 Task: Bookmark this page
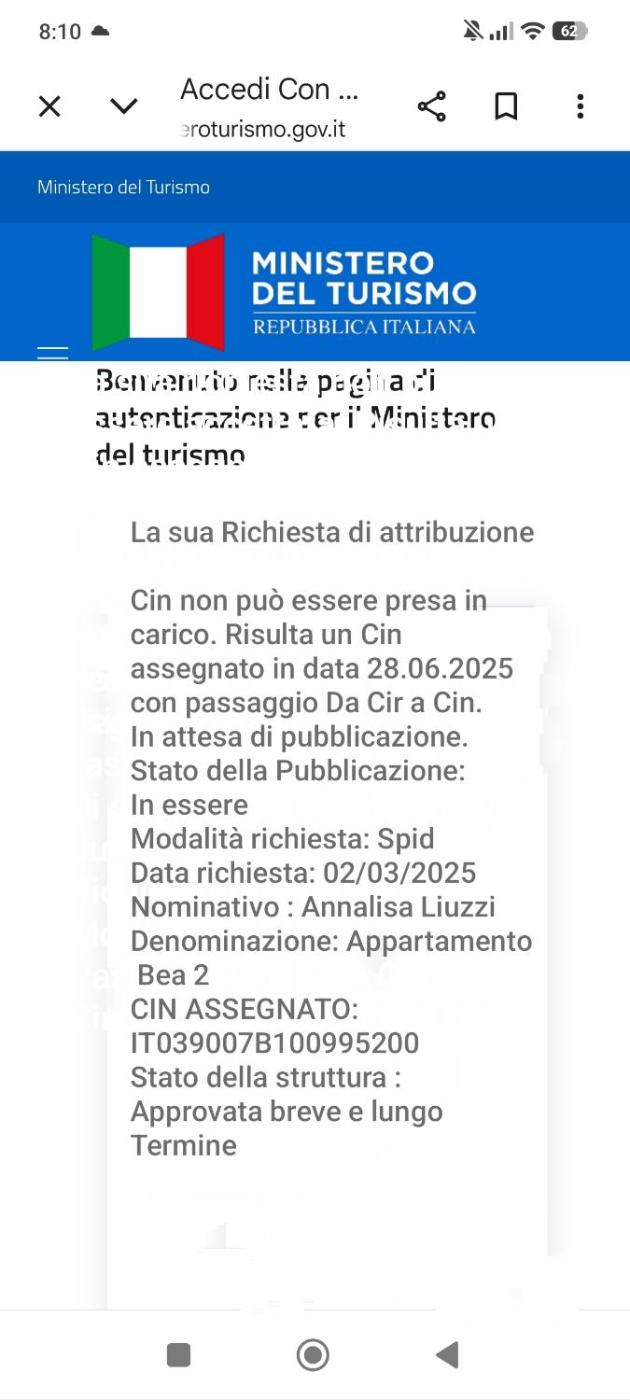tap(507, 106)
